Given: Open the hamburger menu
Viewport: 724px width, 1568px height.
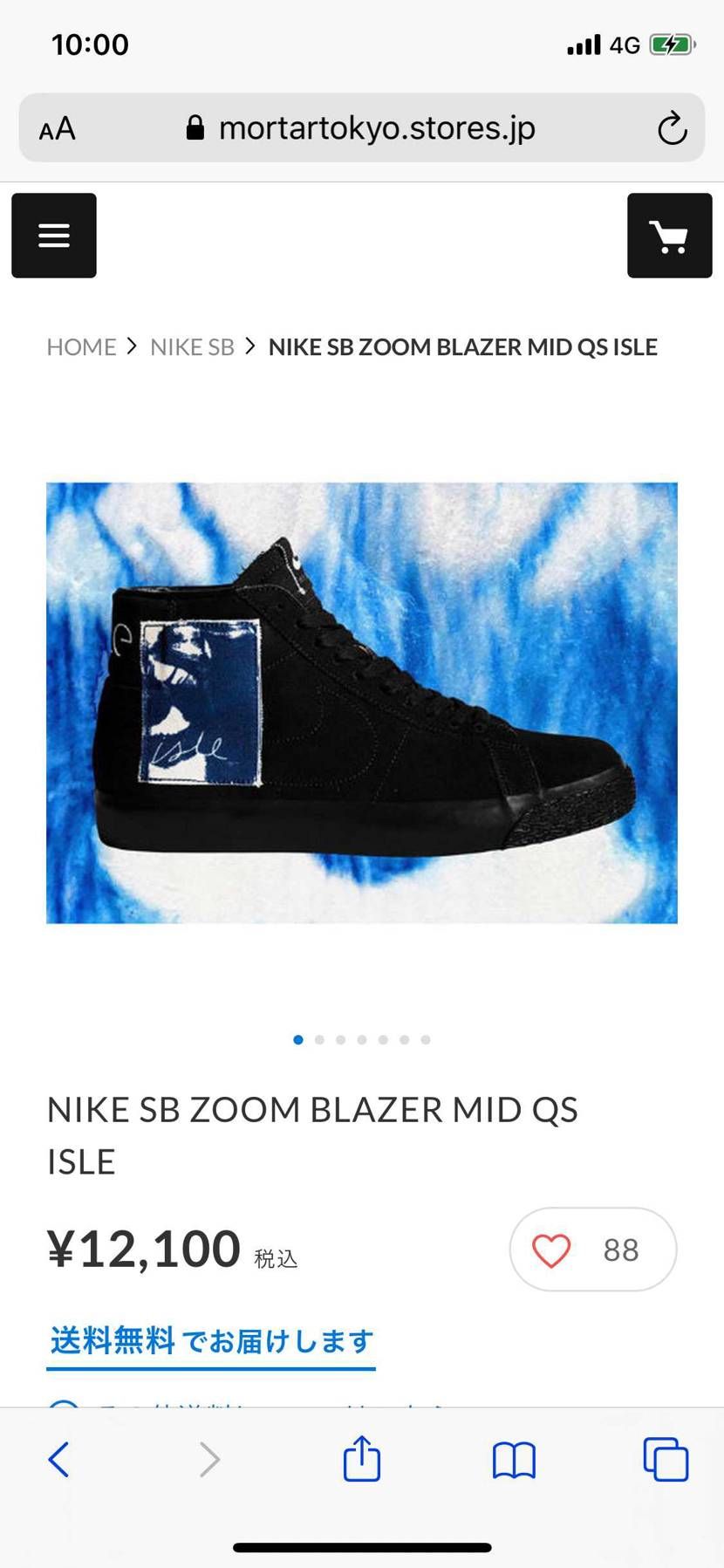Looking at the screenshot, I should click(54, 236).
